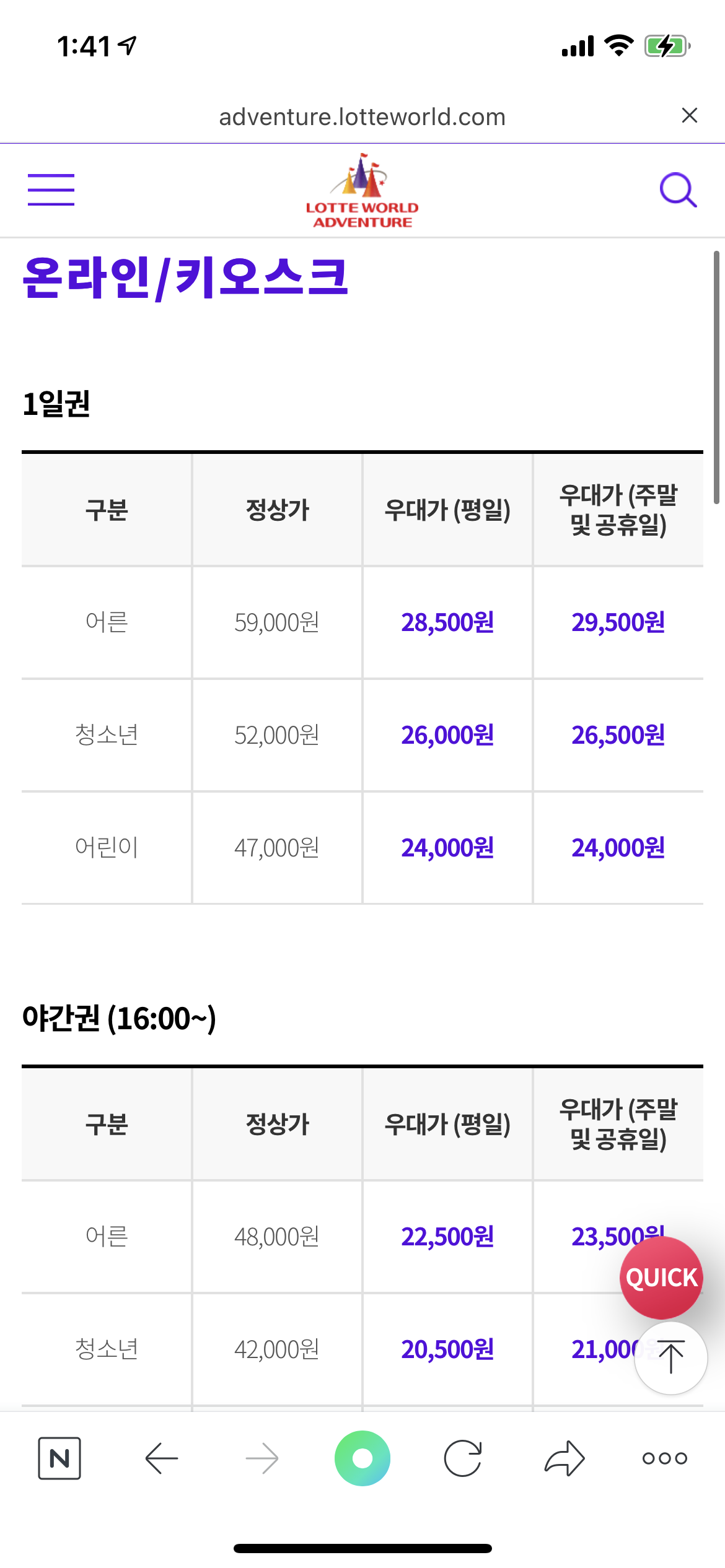The width and height of the screenshot is (725, 1568).
Task: Share this page
Action: coord(565,1458)
